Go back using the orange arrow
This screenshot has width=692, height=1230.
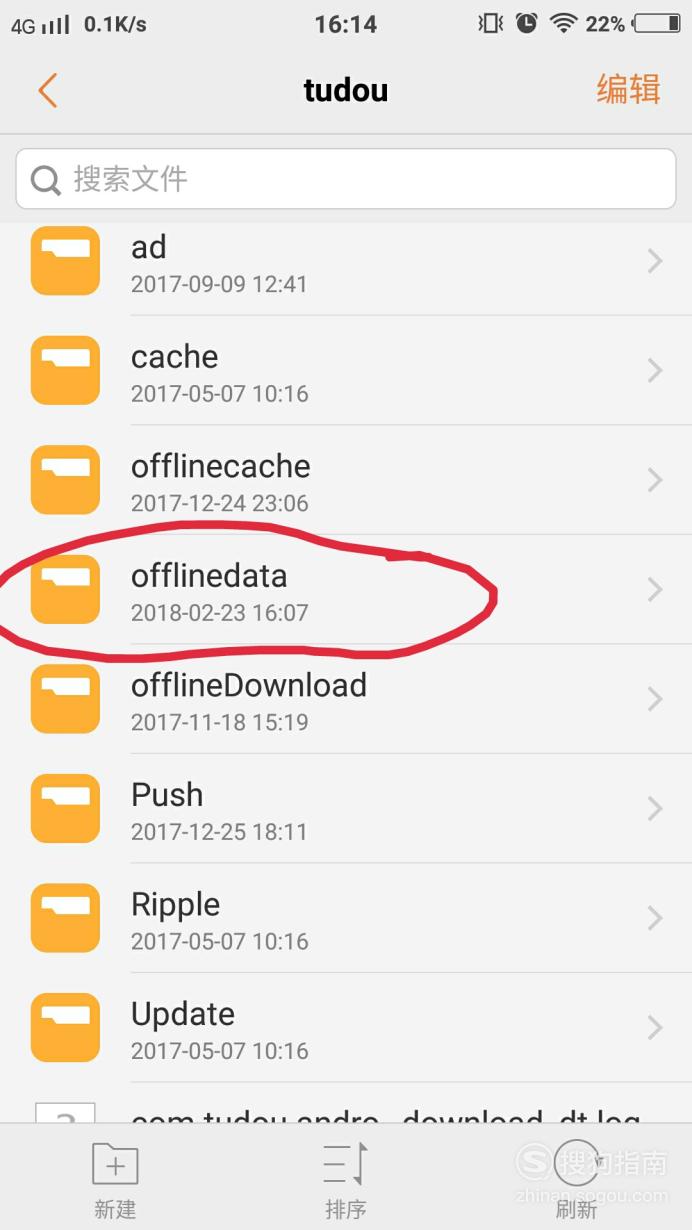47,90
